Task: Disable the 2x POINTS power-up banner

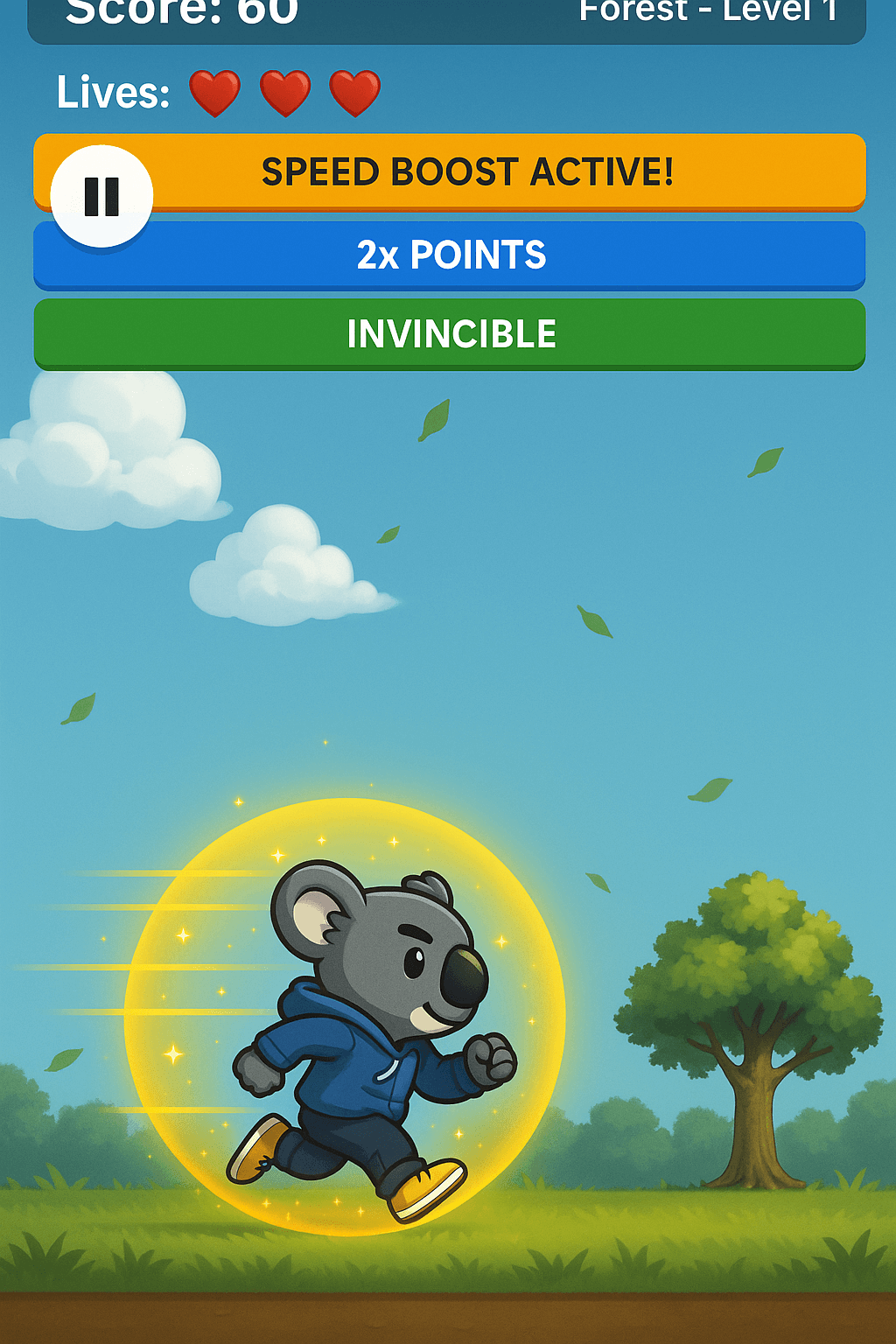Action: pos(451,255)
